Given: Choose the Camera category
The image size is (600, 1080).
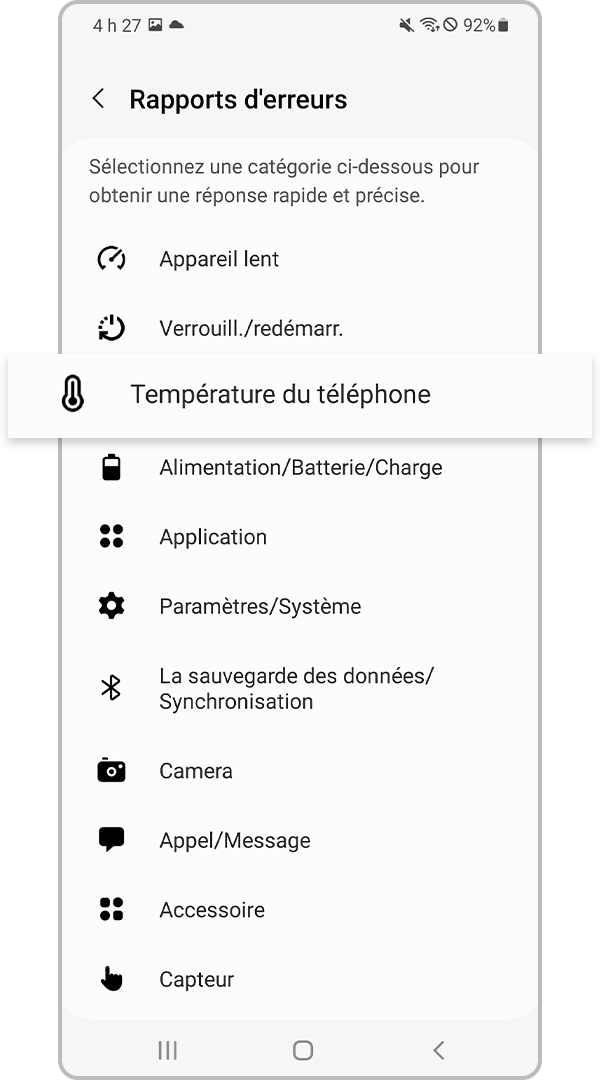Looking at the screenshot, I should click(x=196, y=771).
